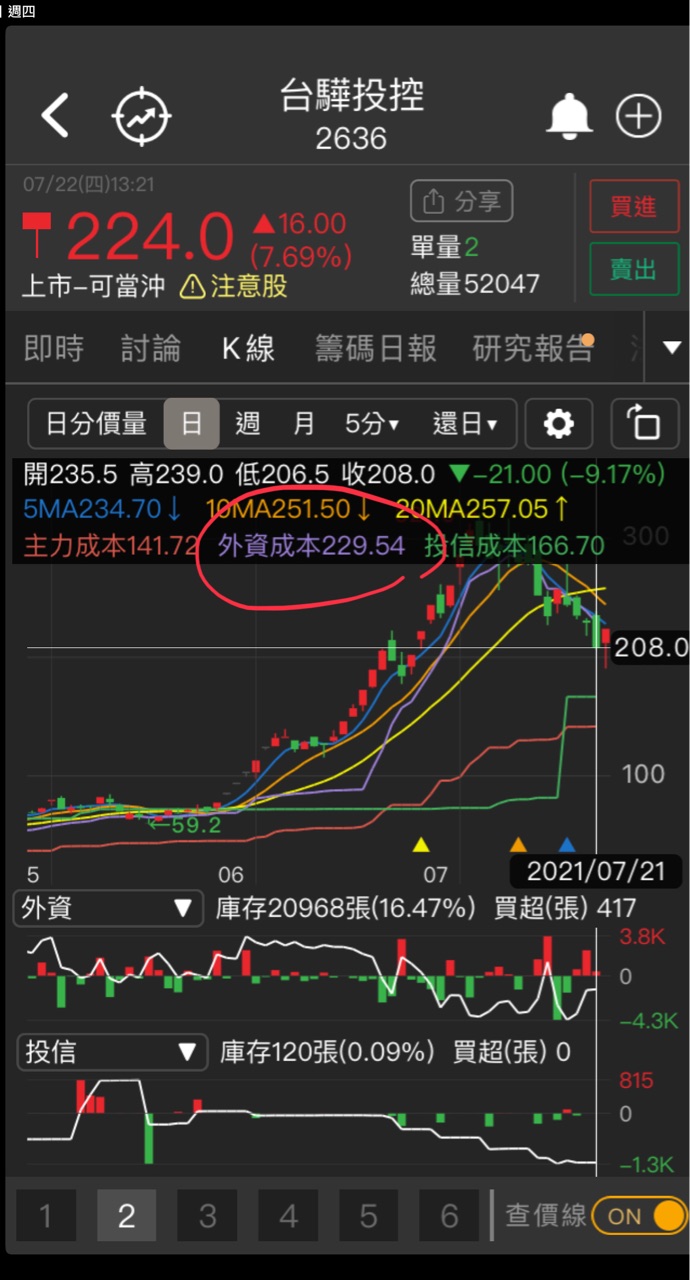Tap the 買進 buy button
The width and height of the screenshot is (690, 1280).
[x=633, y=206]
